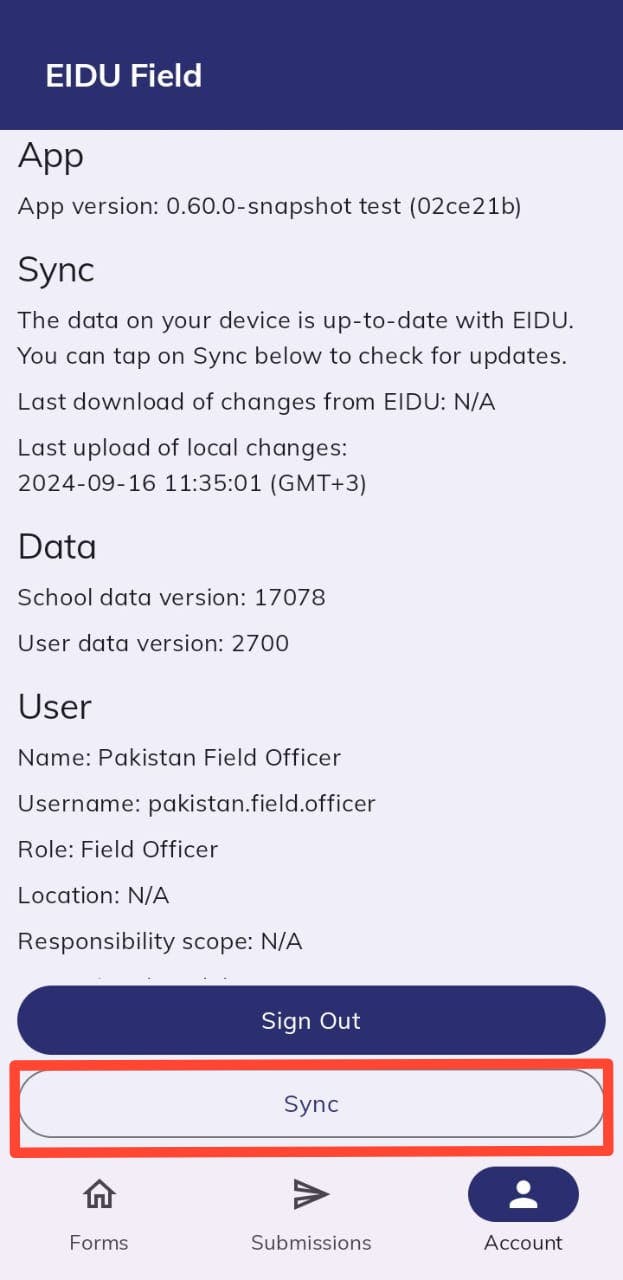Sync data with EIDU
This screenshot has width=623, height=1280.
pos(311,1104)
